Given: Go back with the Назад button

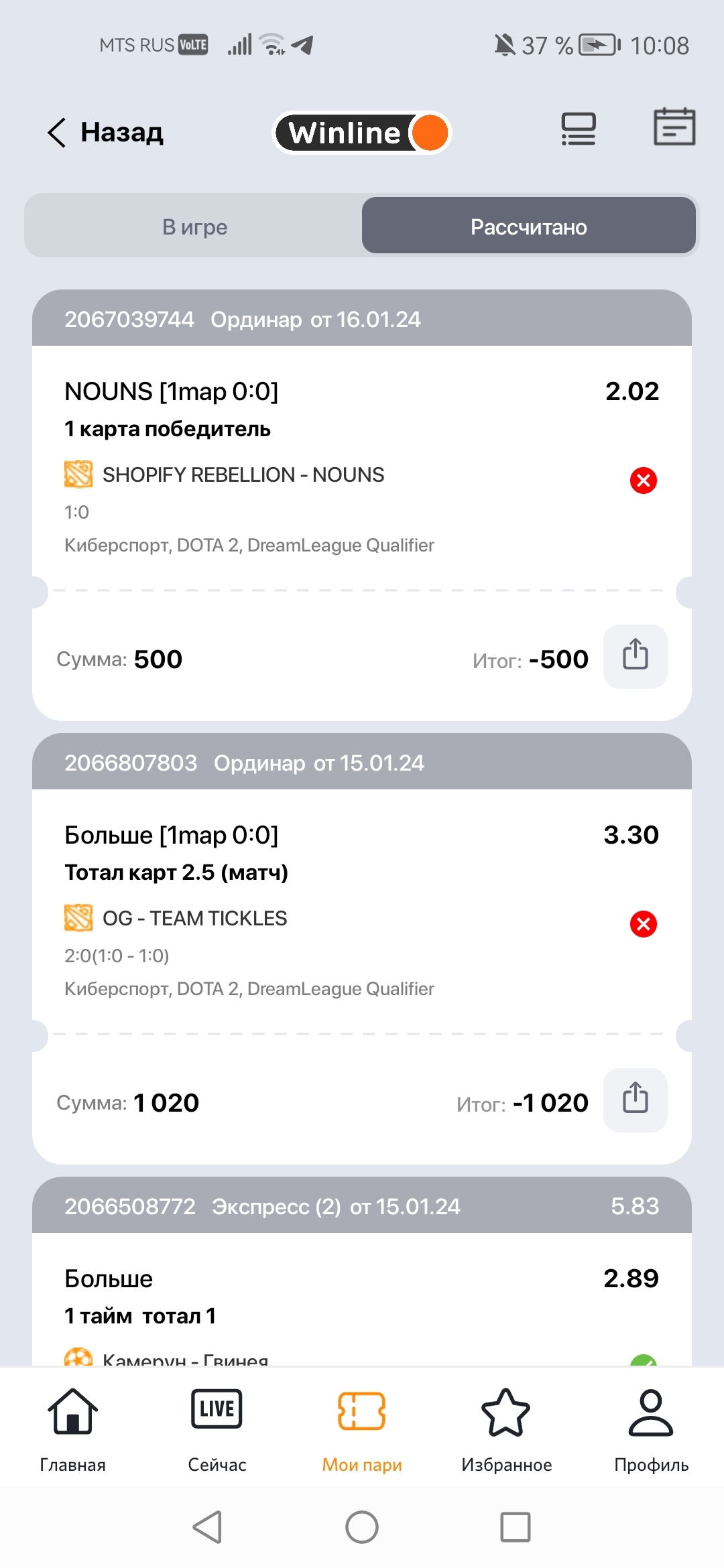Looking at the screenshot, I should click(105, 132).
